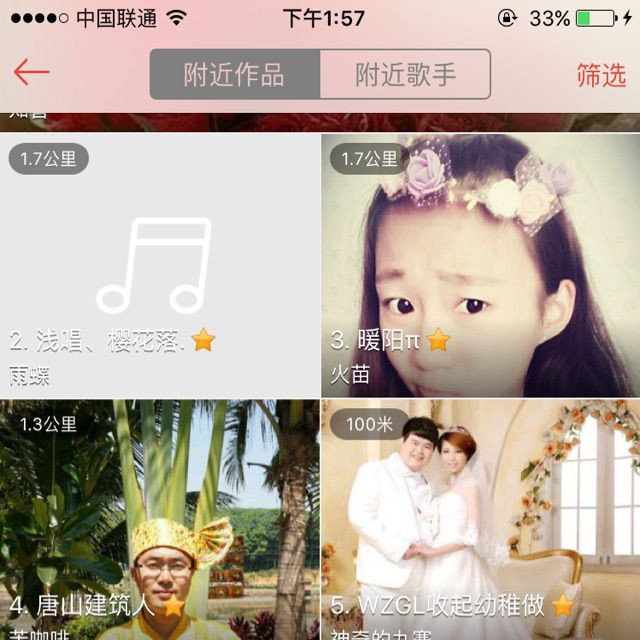Open the 筛选 filter options

601,75
